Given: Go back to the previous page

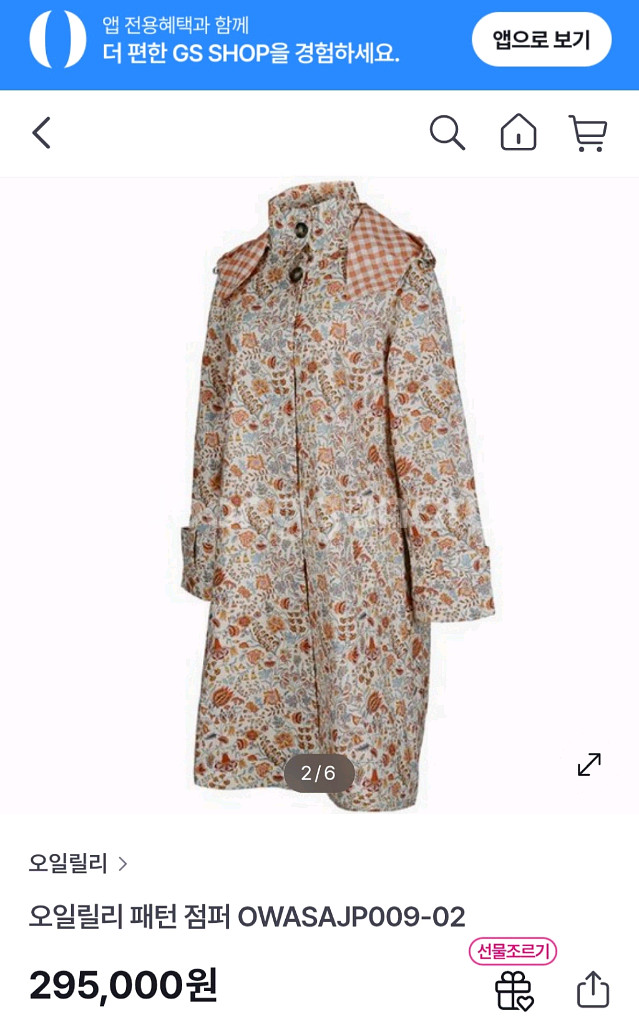Looking at the screenshot, I should 41,133.
